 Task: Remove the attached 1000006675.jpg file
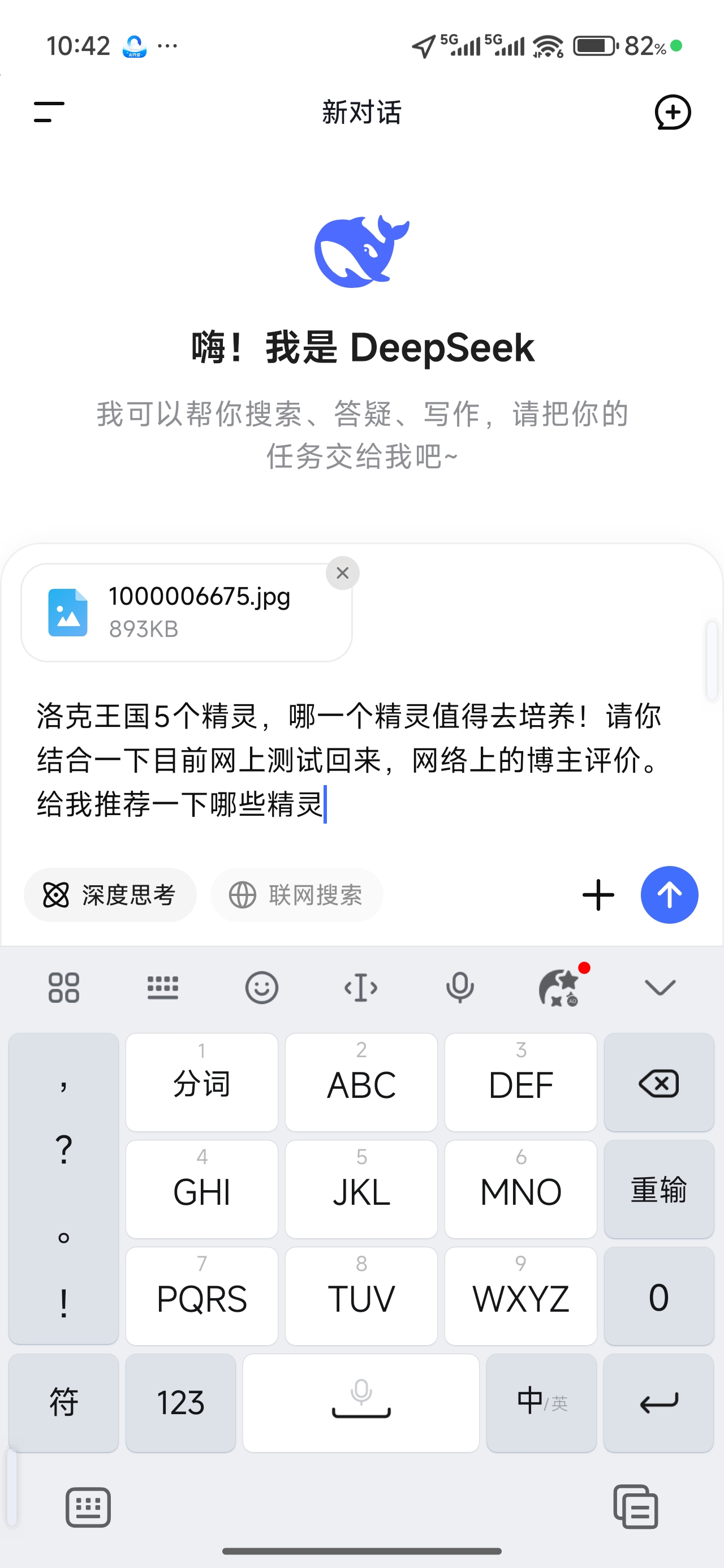click(x=342, y=573)
